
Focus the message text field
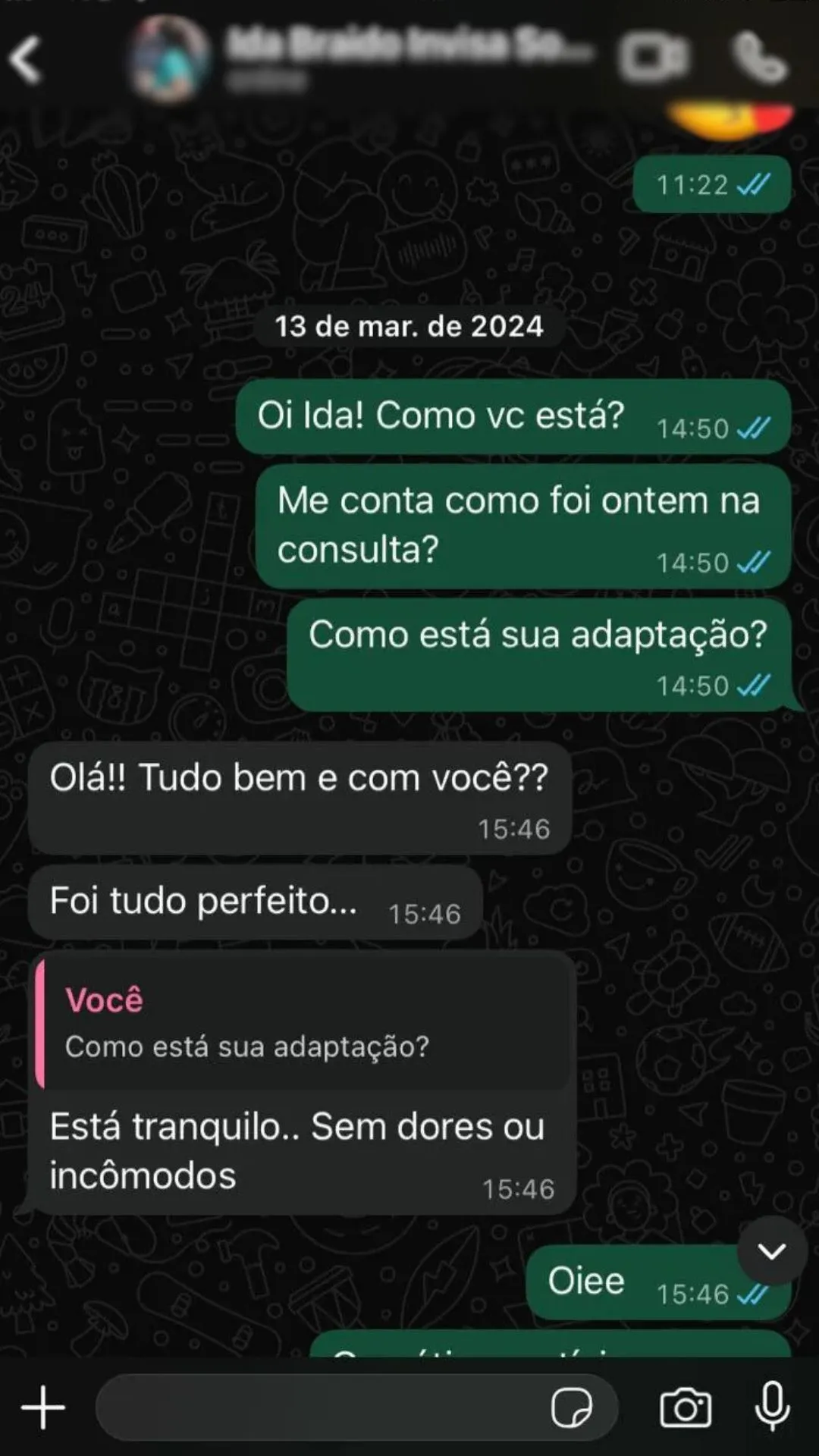tap(318, 1407)
